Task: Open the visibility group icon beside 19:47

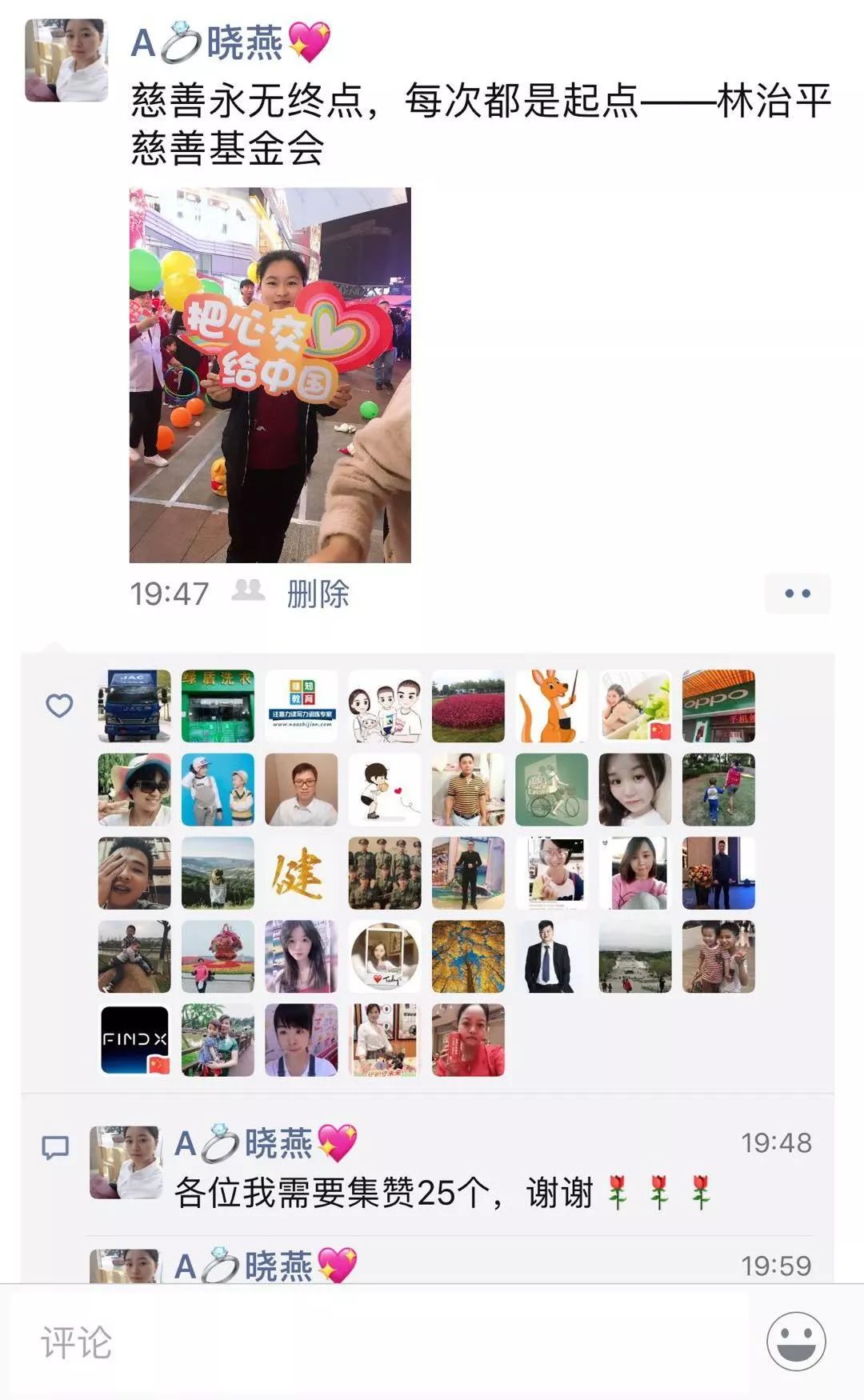Action: tap(248, 591)
